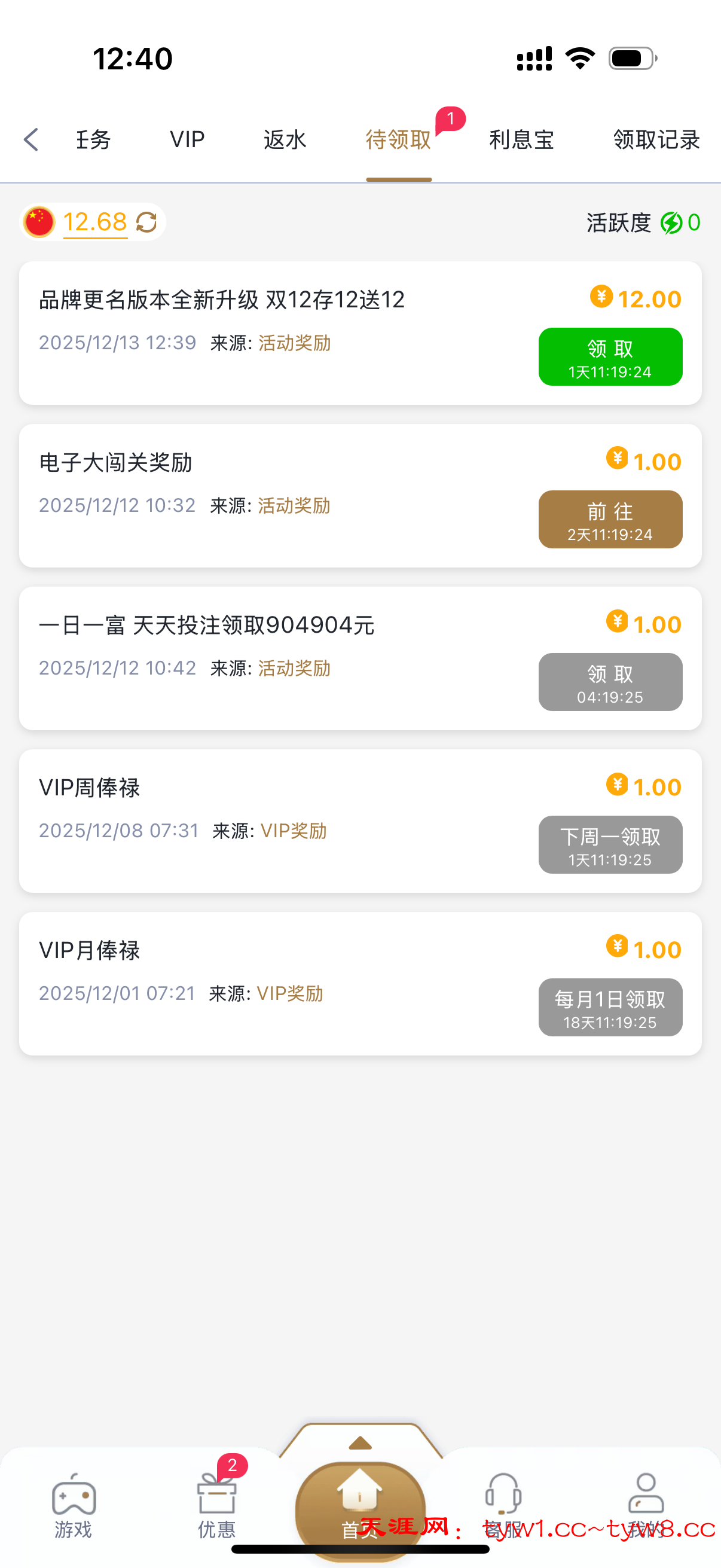Go back with the top-left arrow
Image resolution: width=721 pixels, height=1568 pixels.
(x=32, y=139)
